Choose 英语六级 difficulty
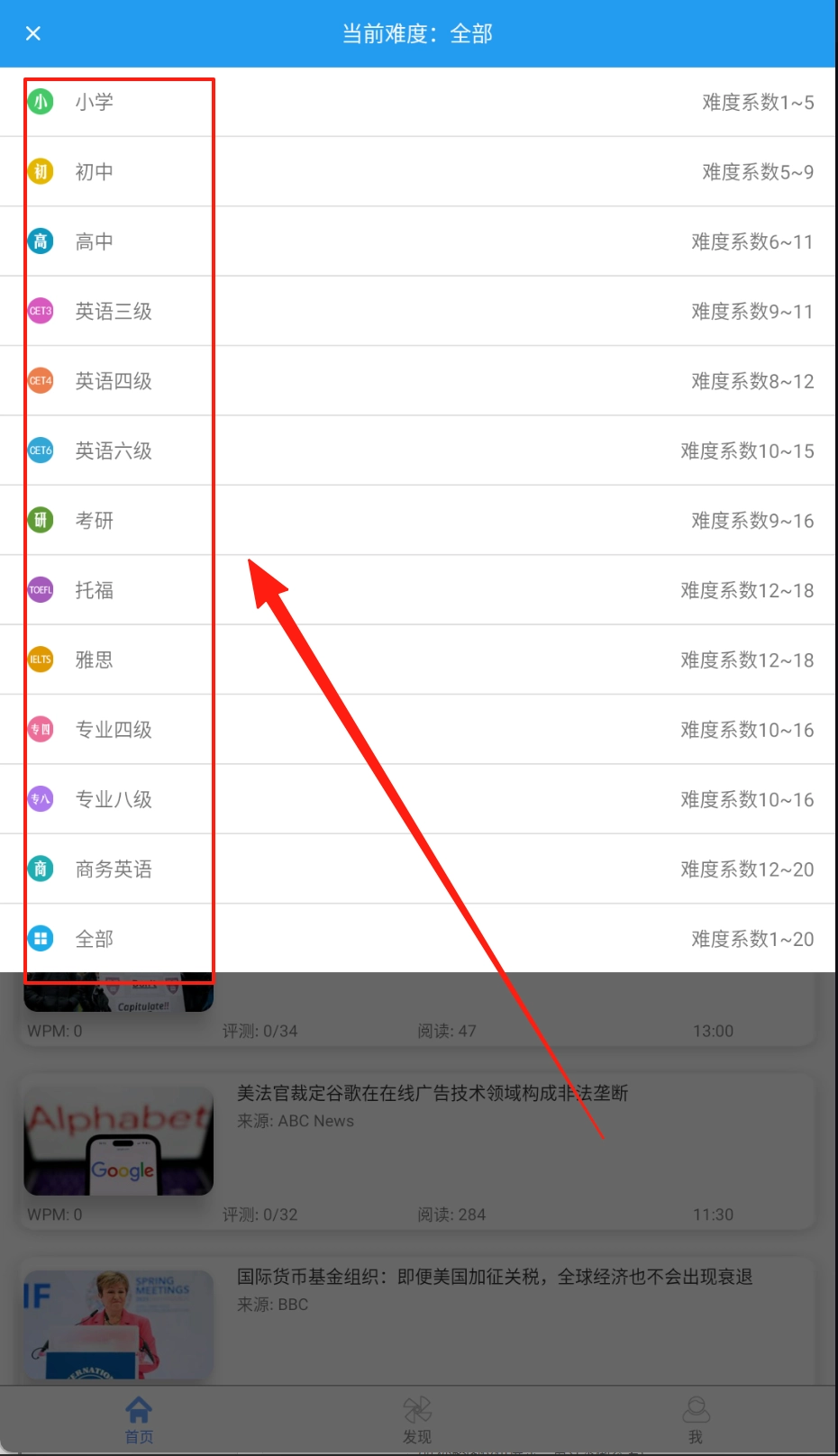 pos(114,450)
